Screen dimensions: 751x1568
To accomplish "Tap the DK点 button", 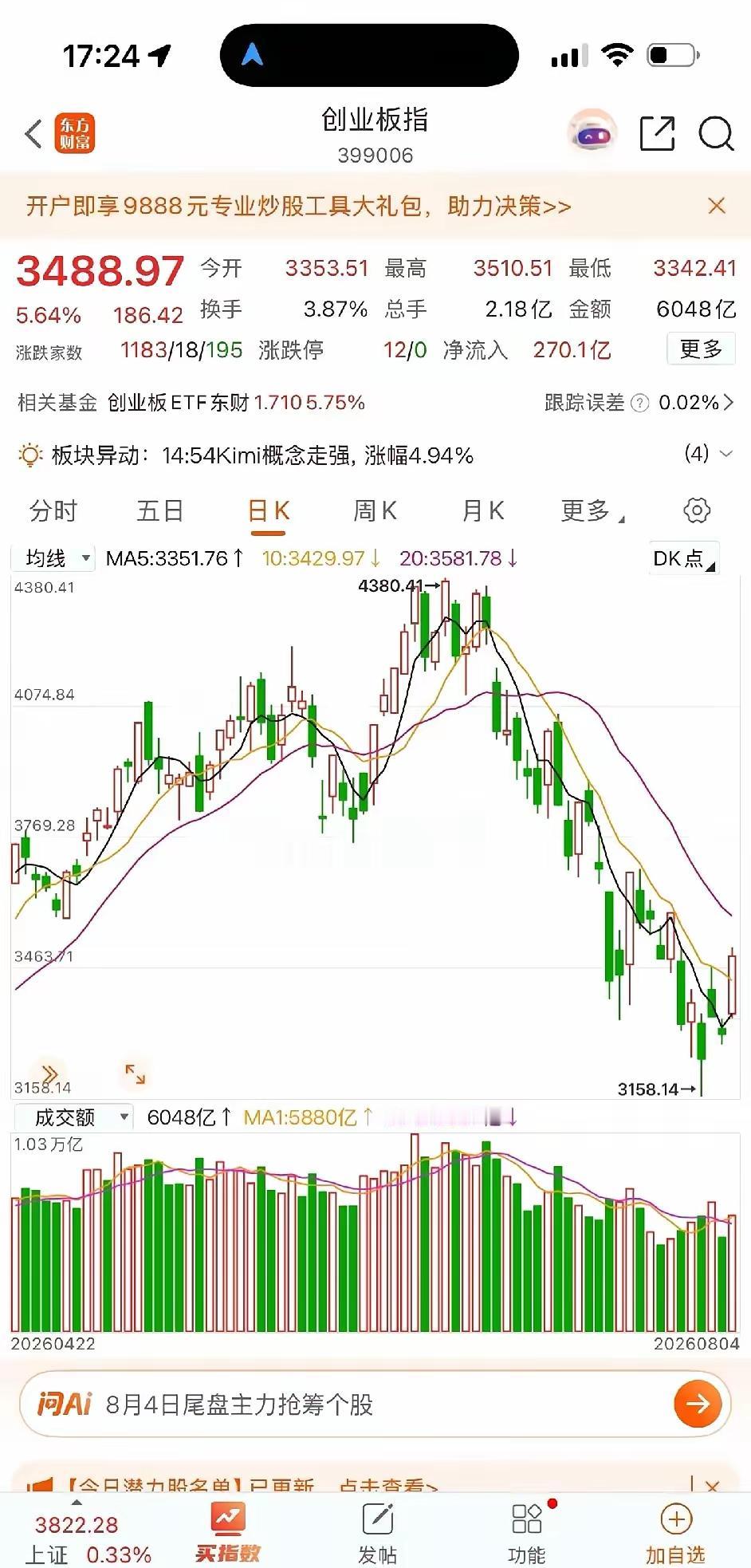I will pos(684,558).
